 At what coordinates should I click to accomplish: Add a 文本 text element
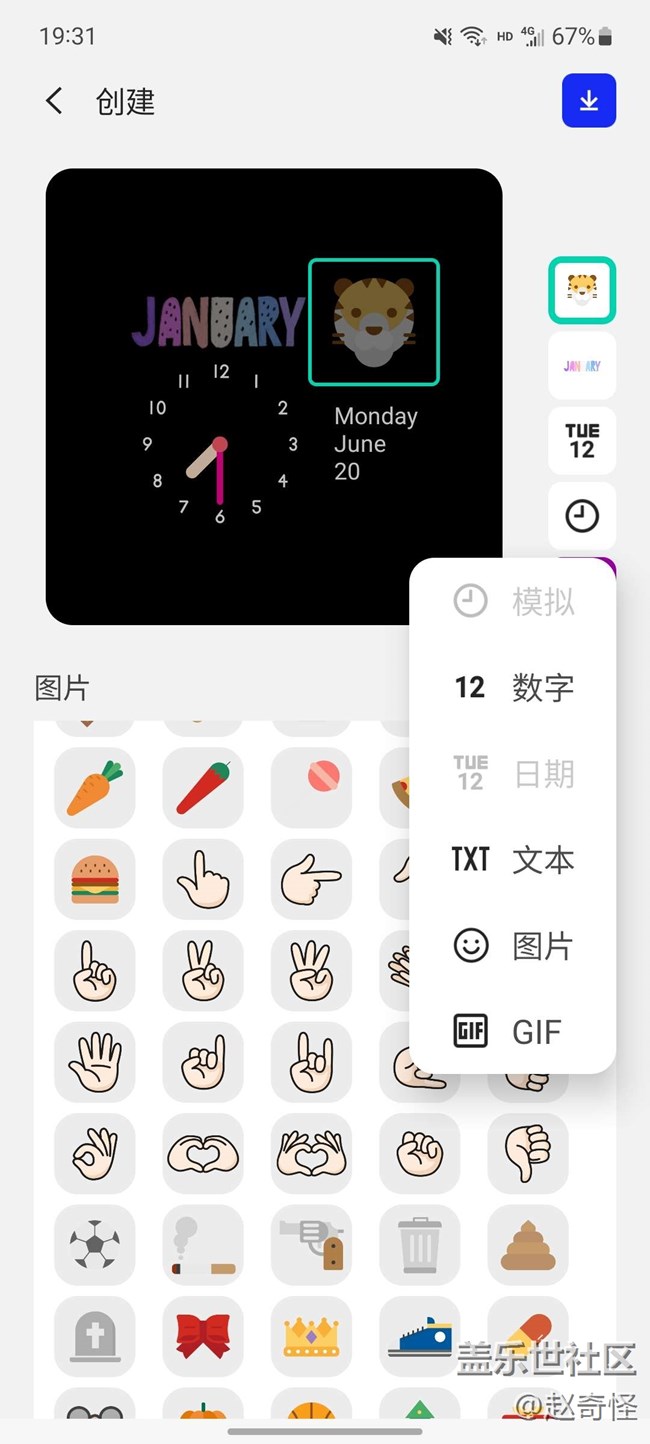point(513,860)
